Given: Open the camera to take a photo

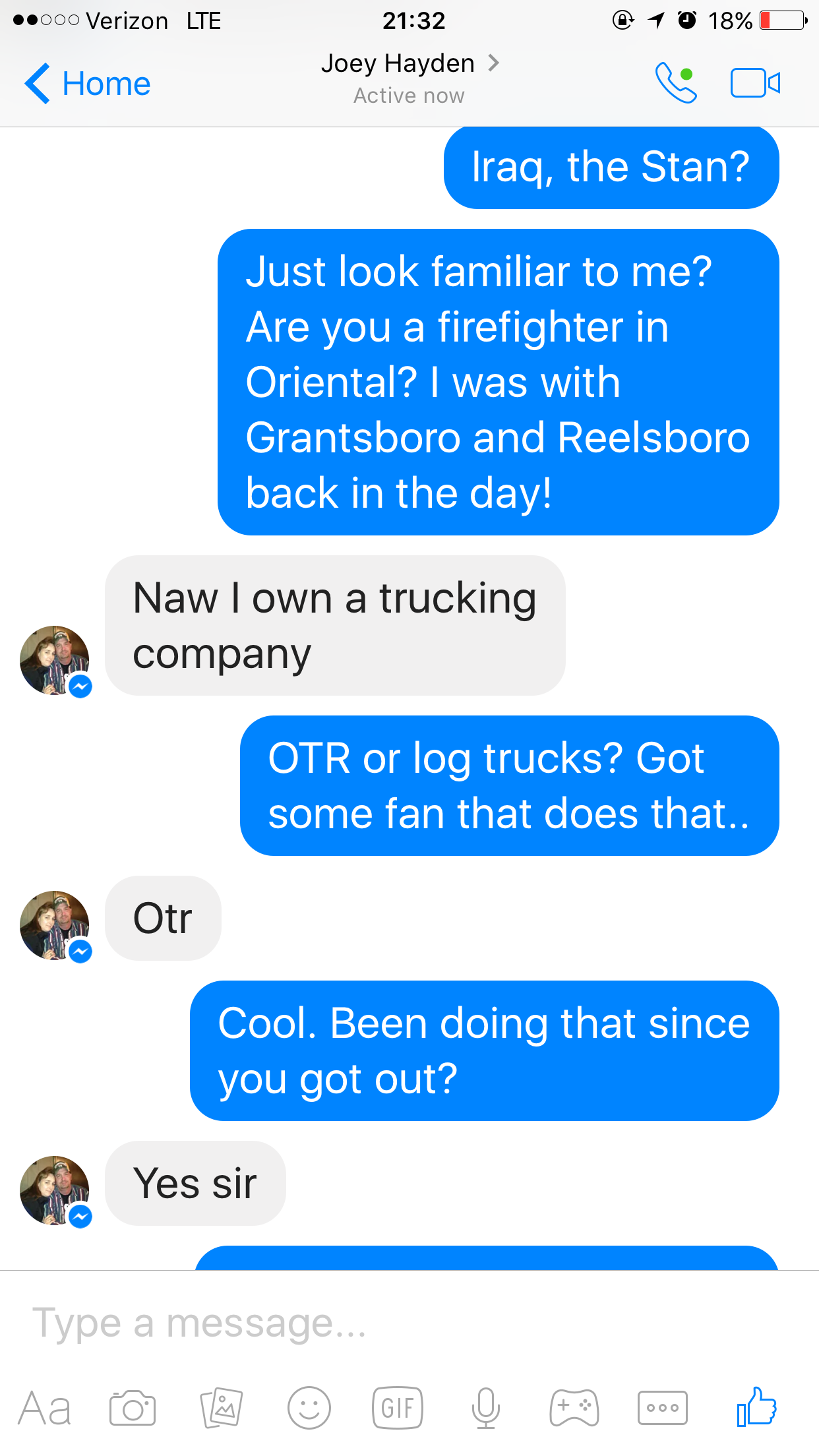Looking at the screenshot, I should point(133,1409).
